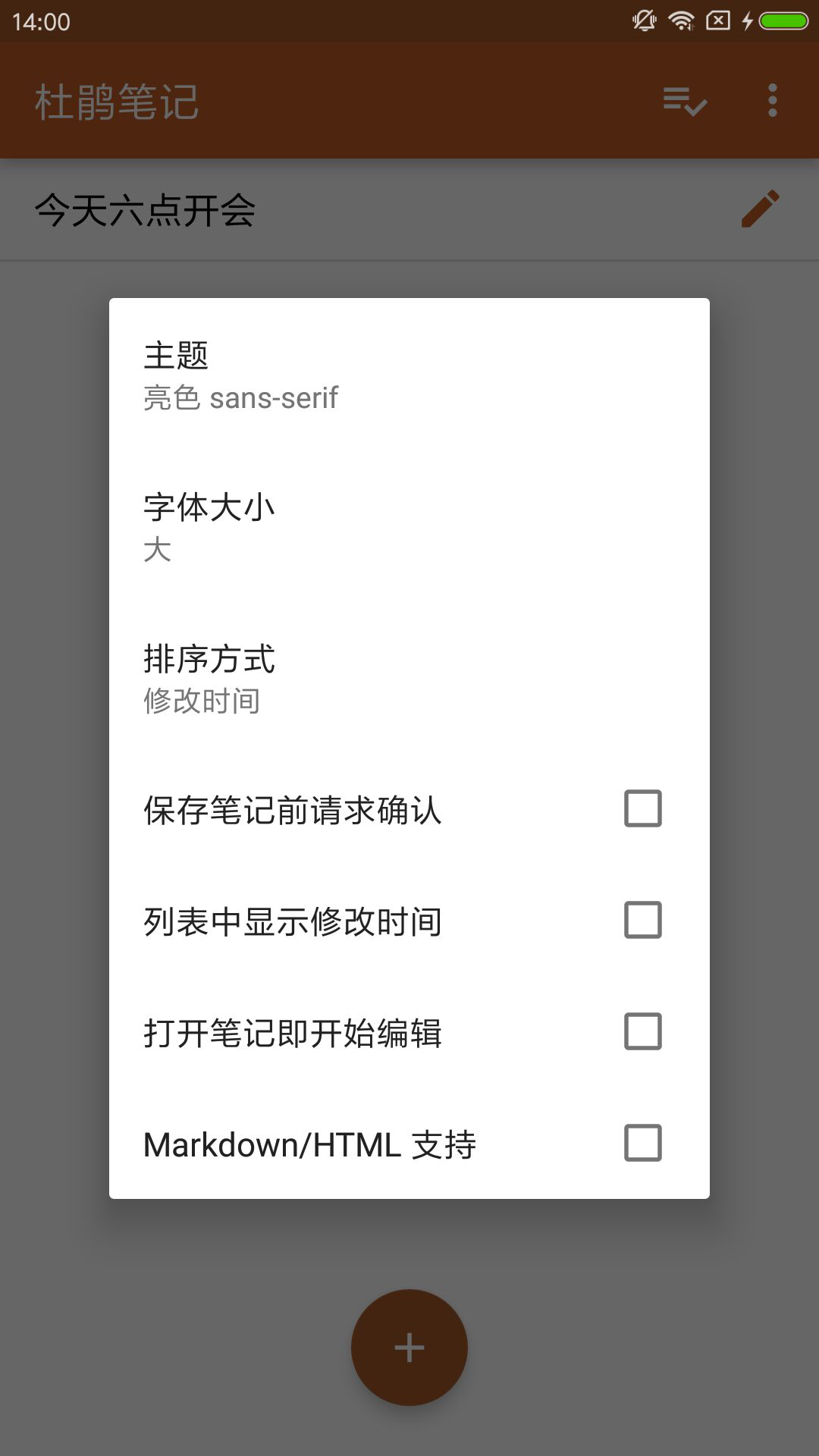
Task: Tick 打开笔记即开始编辑 checkbox
Action: [x=642, y=1031]
